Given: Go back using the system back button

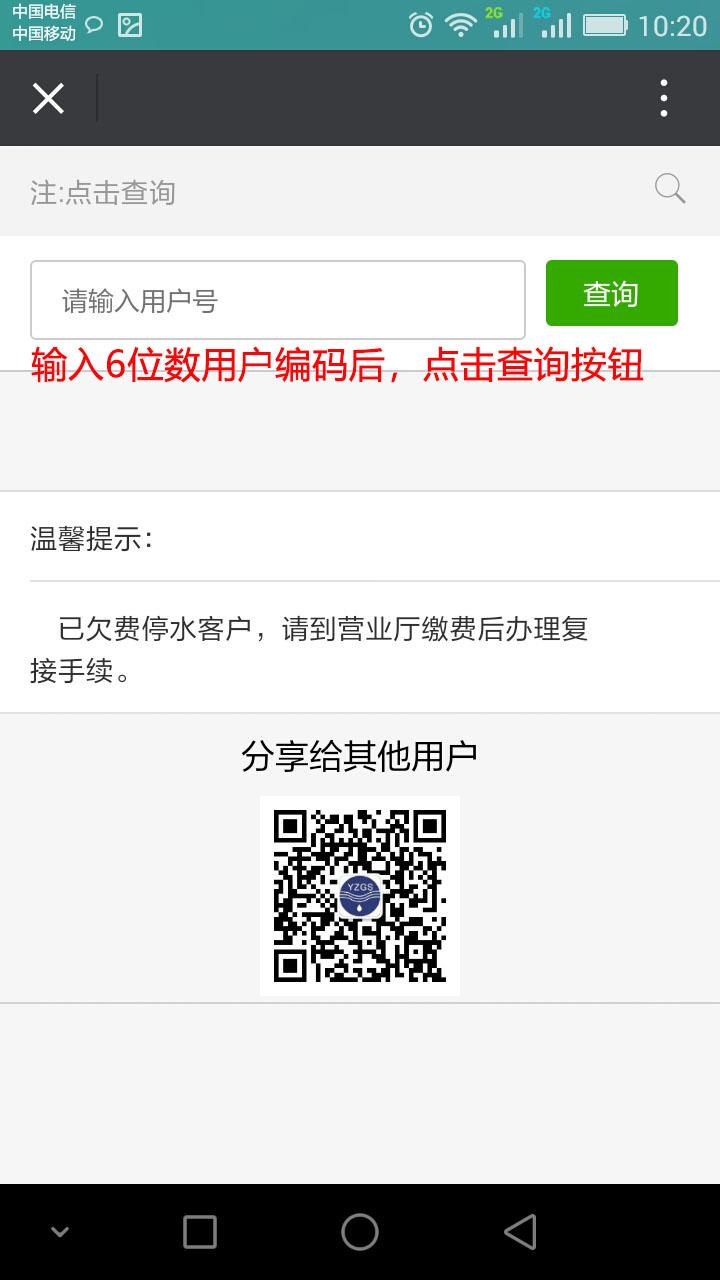Looking at the screenshot, I should point(520,1232).
